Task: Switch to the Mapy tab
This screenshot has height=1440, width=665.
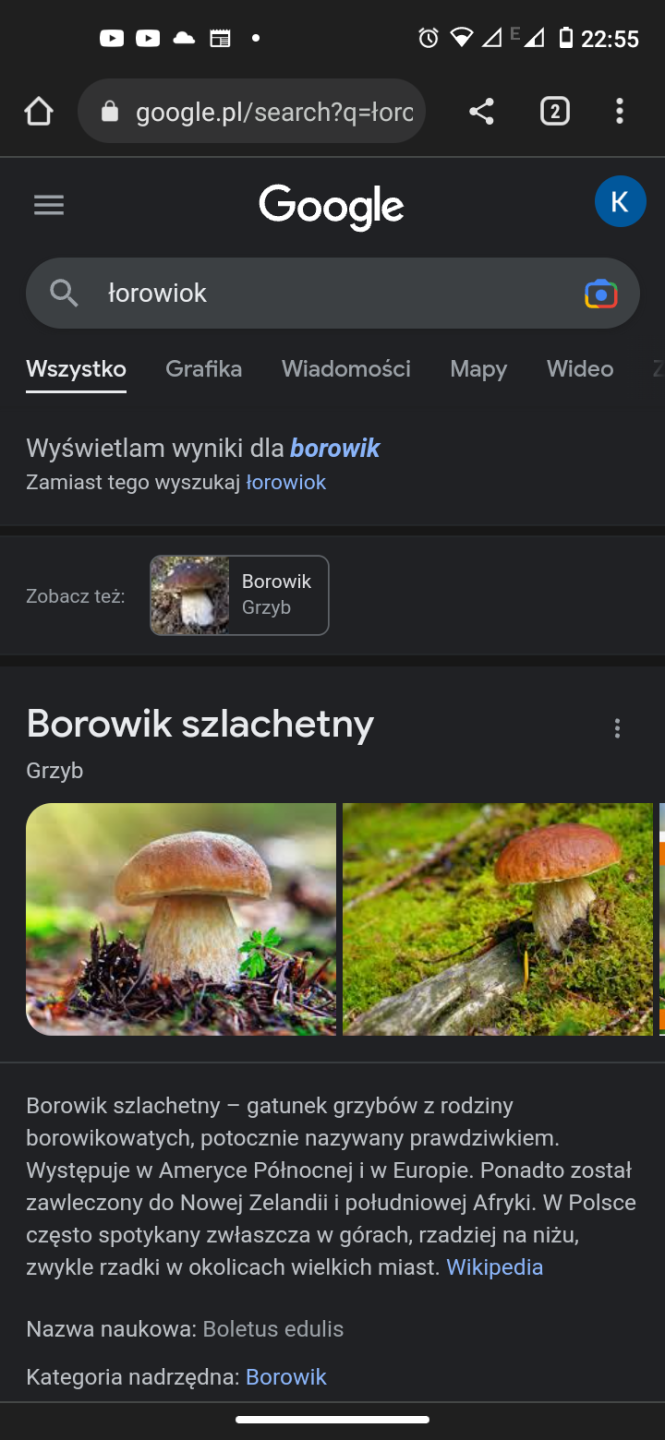Action: coord(478,369)
